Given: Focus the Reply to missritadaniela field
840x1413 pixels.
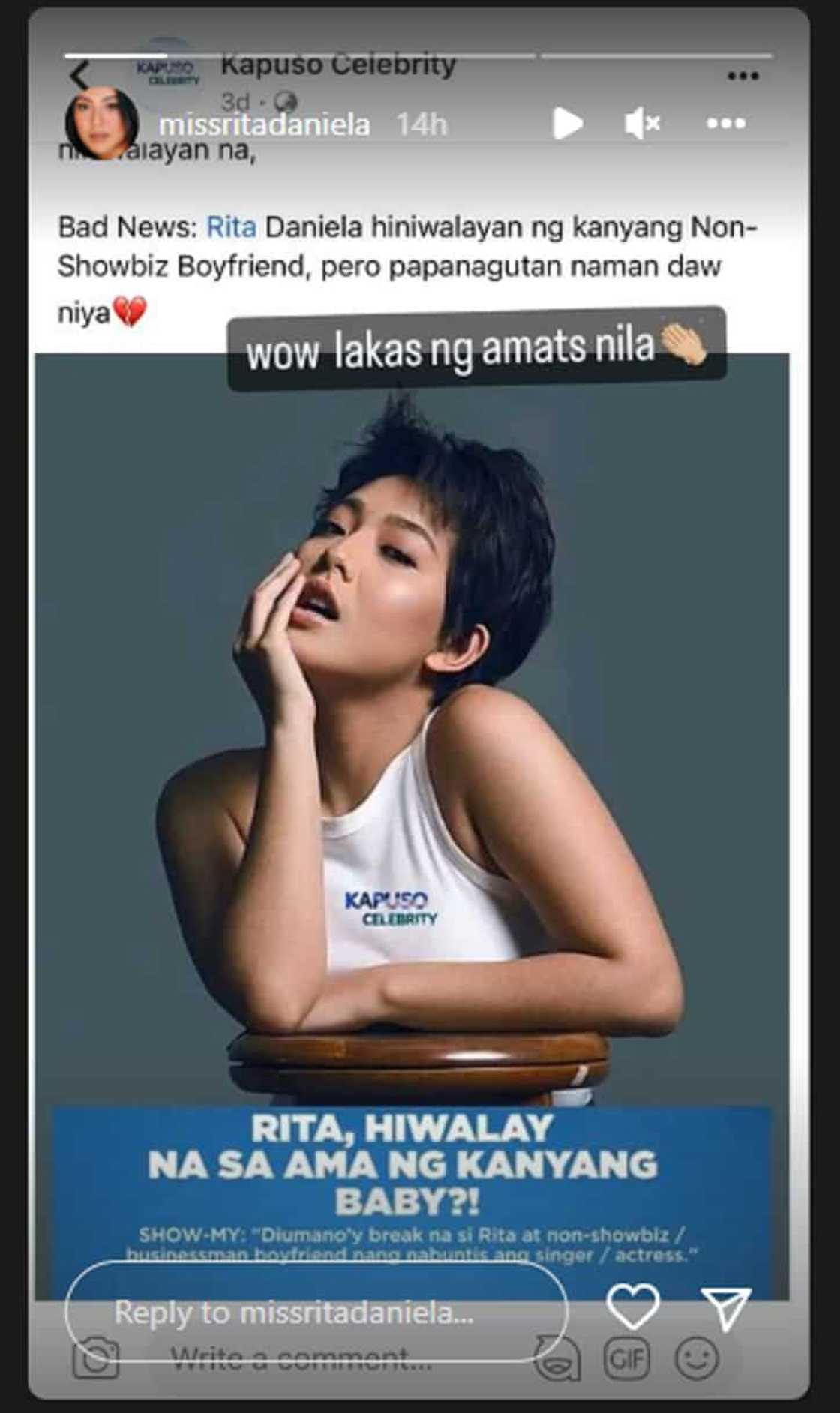Looking at the screenshot, I should [x=315, y=1312].
